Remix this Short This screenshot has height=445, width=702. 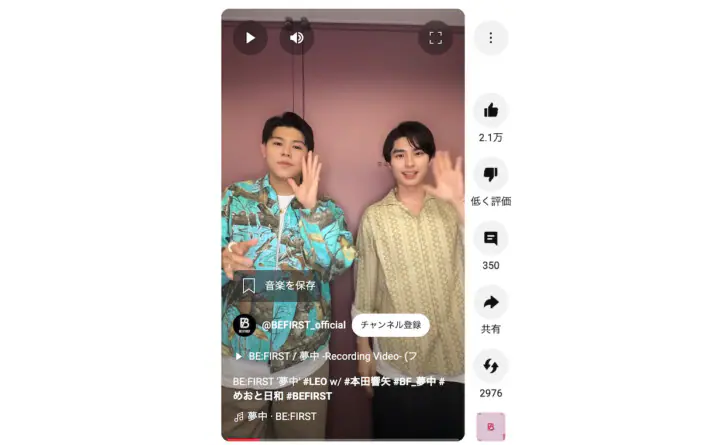click(x=490, y=366)
